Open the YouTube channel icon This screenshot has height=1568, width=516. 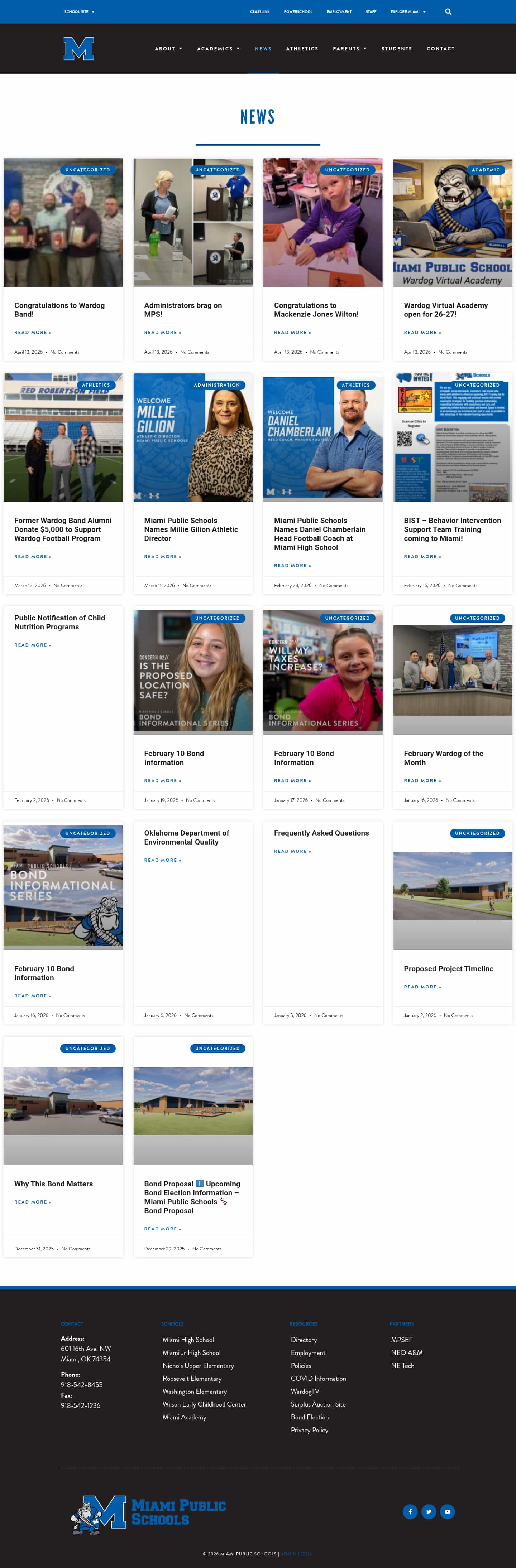pos(447,1511)
